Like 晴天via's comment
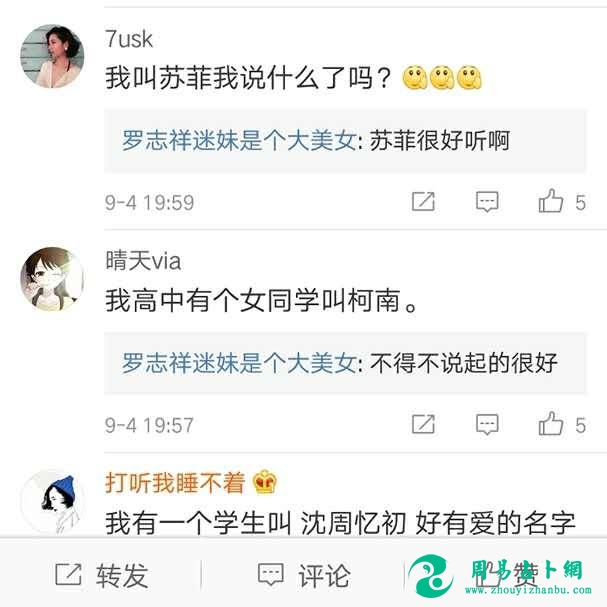The width and height of the screenshot is (607, 607). [552, 425]
